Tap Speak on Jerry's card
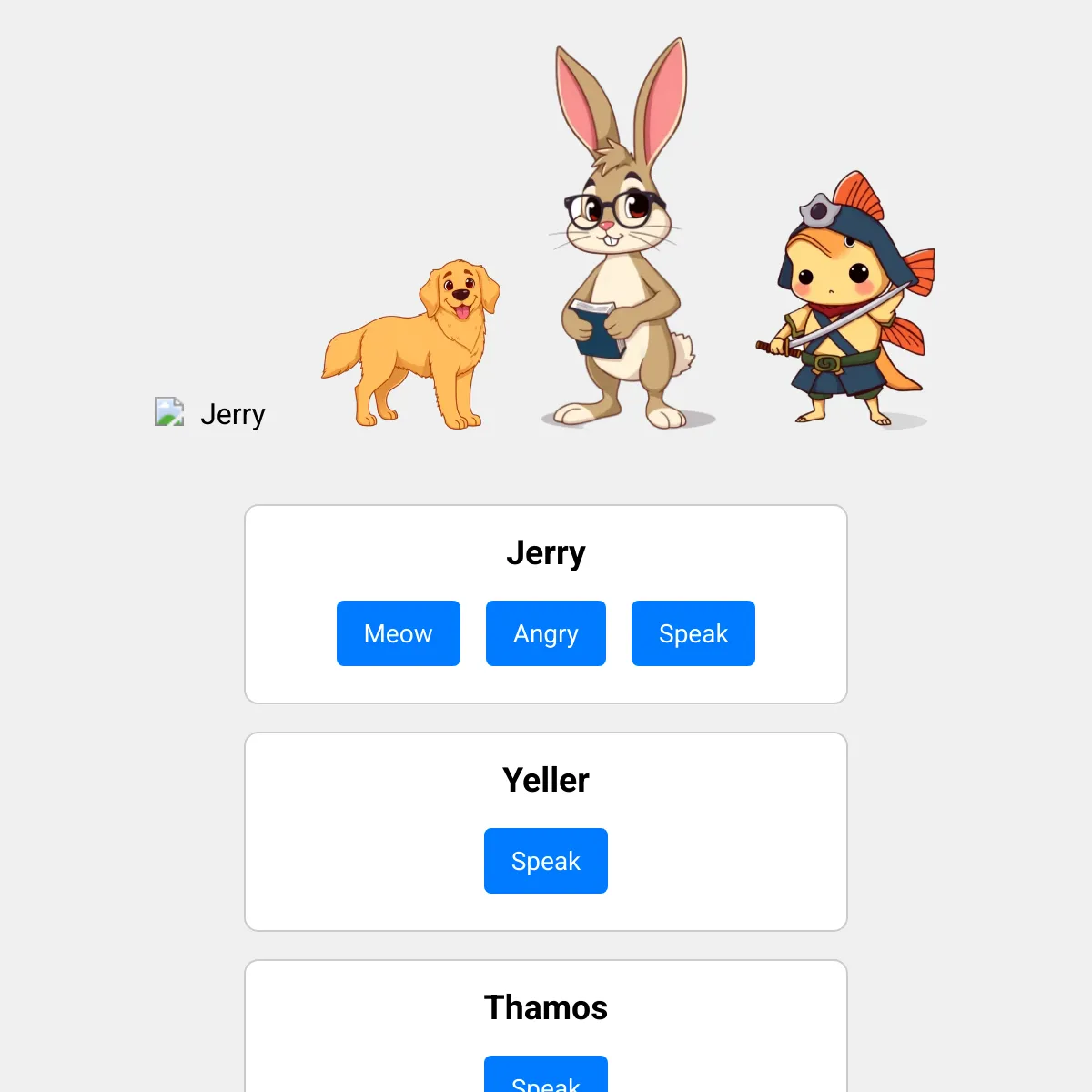1092x1092 pixels. 693,633
